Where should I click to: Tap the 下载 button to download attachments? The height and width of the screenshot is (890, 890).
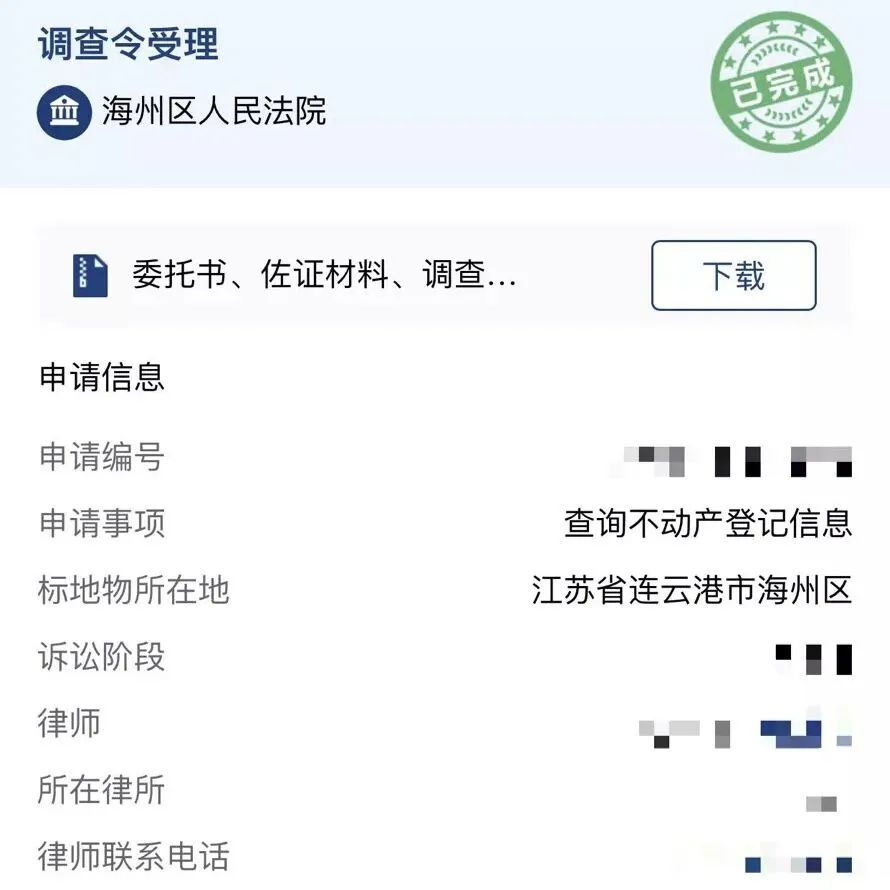pos(733,275)
